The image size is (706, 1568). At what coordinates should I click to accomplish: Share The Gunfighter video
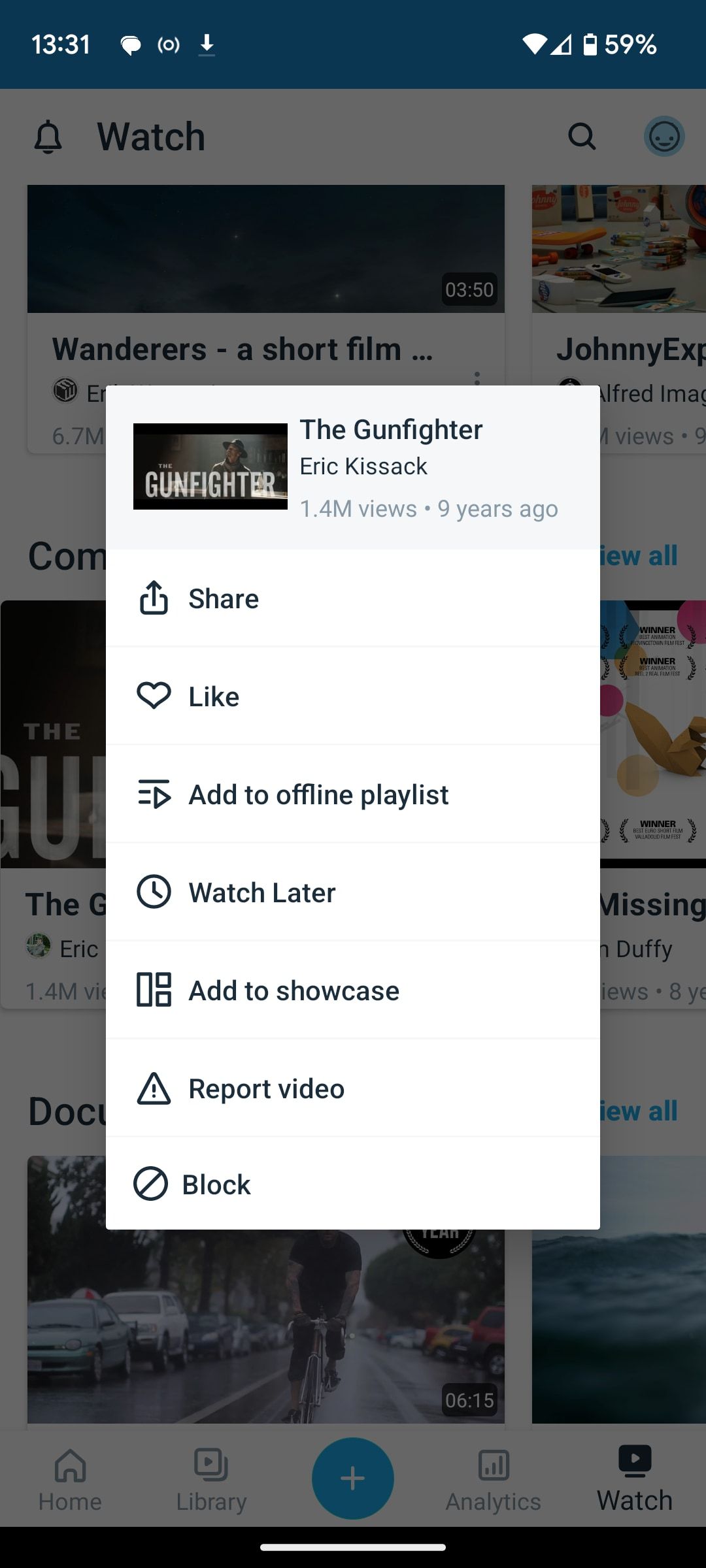click(x=353, y=598)
